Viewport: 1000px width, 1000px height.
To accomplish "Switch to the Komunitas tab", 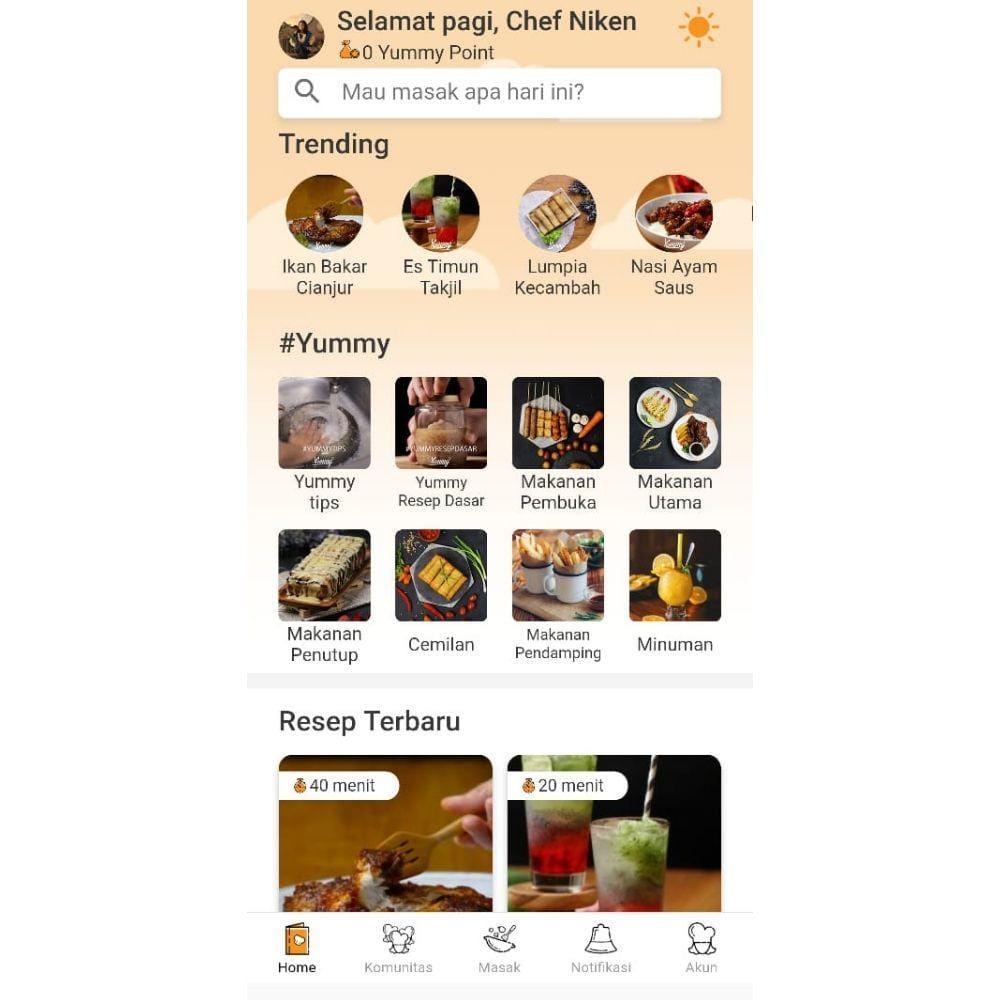I will coord(398,948).
